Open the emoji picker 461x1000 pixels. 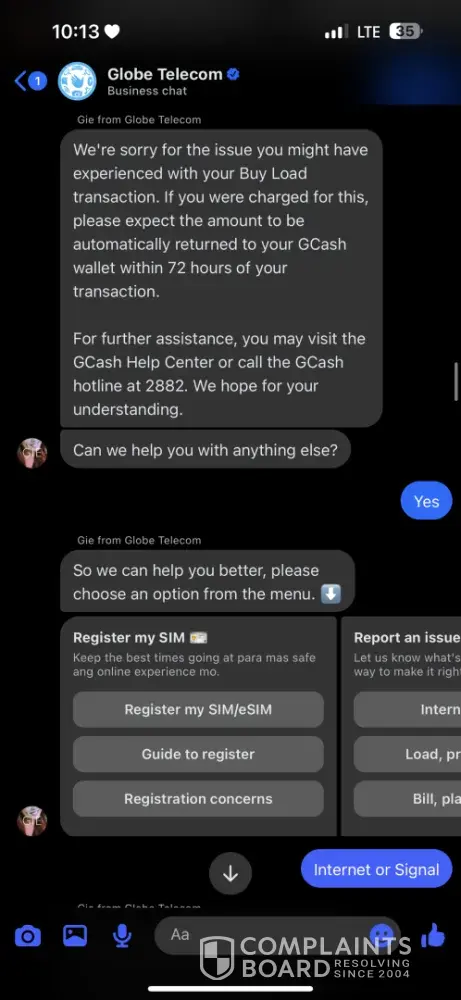click(x=382, y=936)
